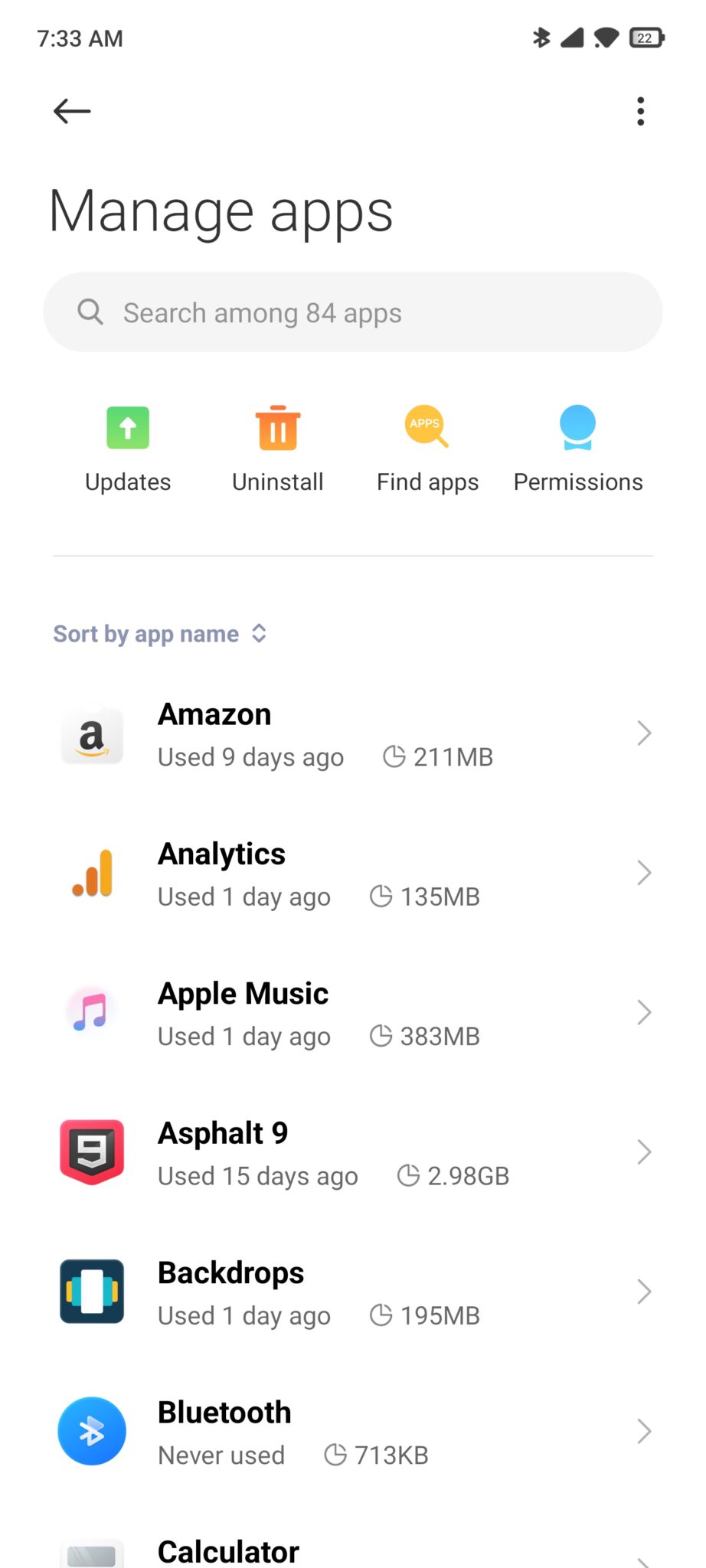Open Amazon app details
The height and width of the screenshot is (1568, 706).
click(353, 735)
